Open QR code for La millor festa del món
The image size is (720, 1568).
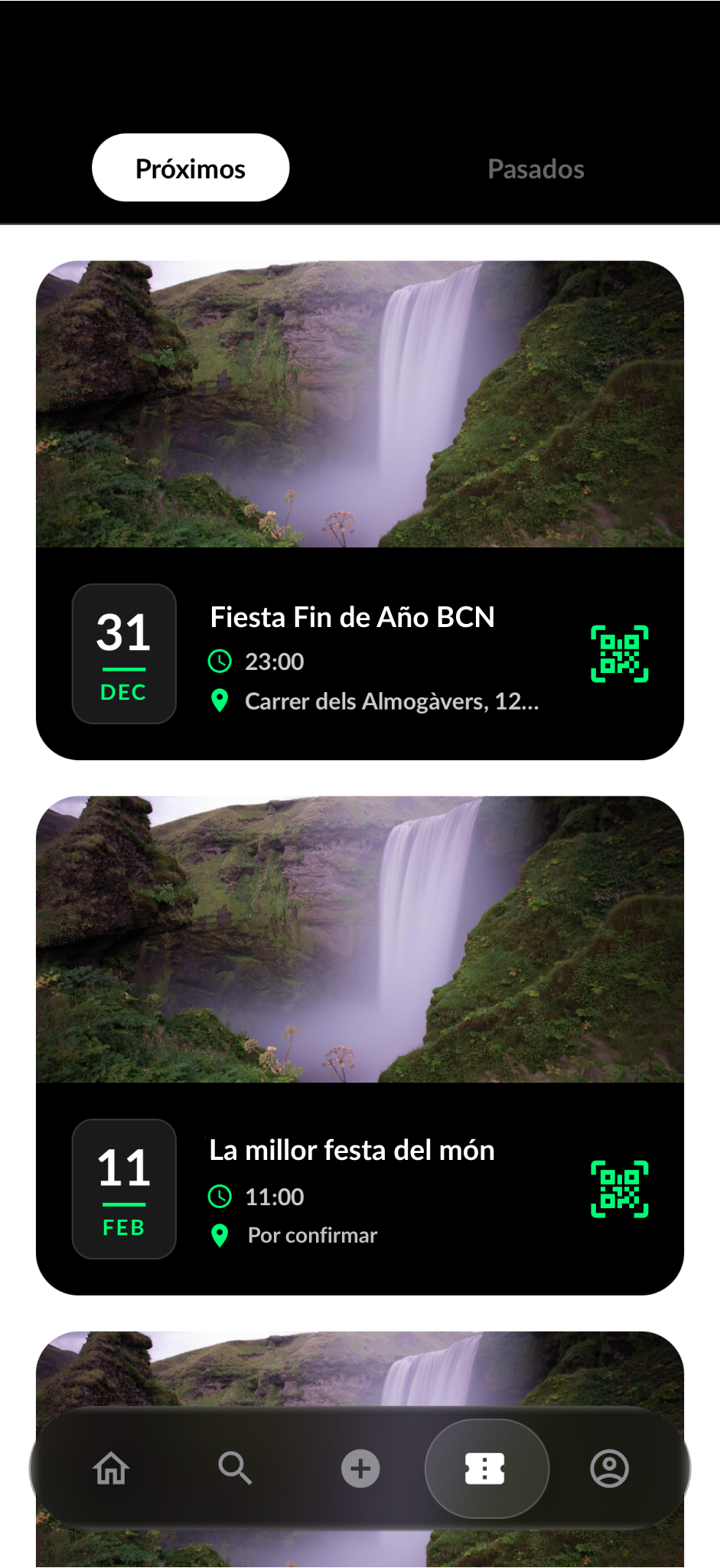(620, 1187)
